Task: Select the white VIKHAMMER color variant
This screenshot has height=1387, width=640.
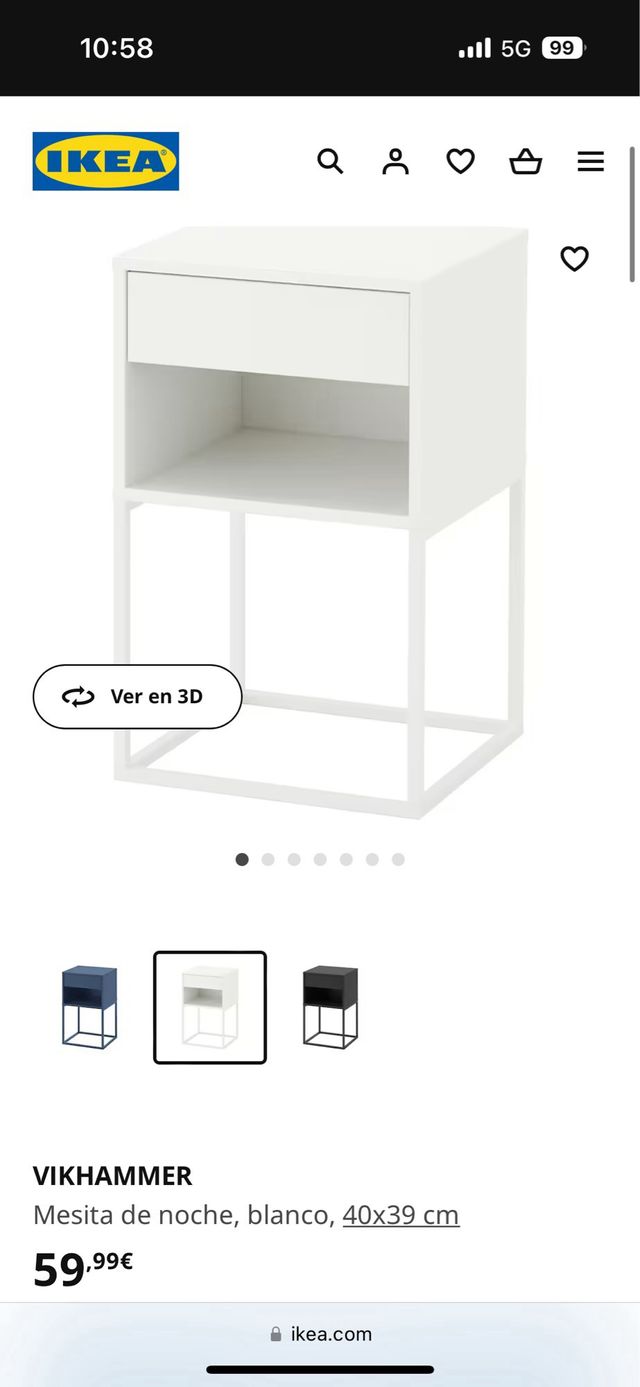Action: 210,1007
